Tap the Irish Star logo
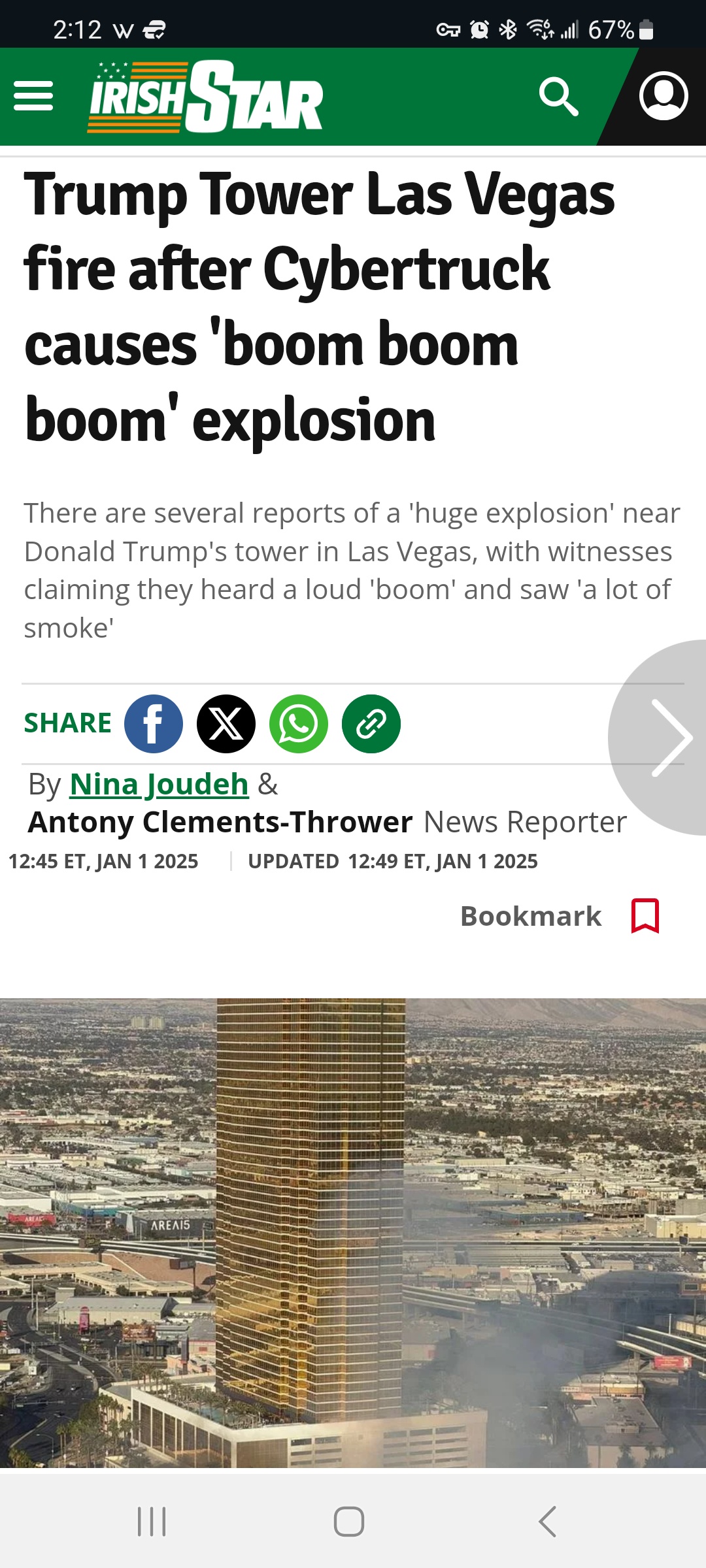Image resolution: width=706 pixels, height=1568 pixels. [205, 97]
